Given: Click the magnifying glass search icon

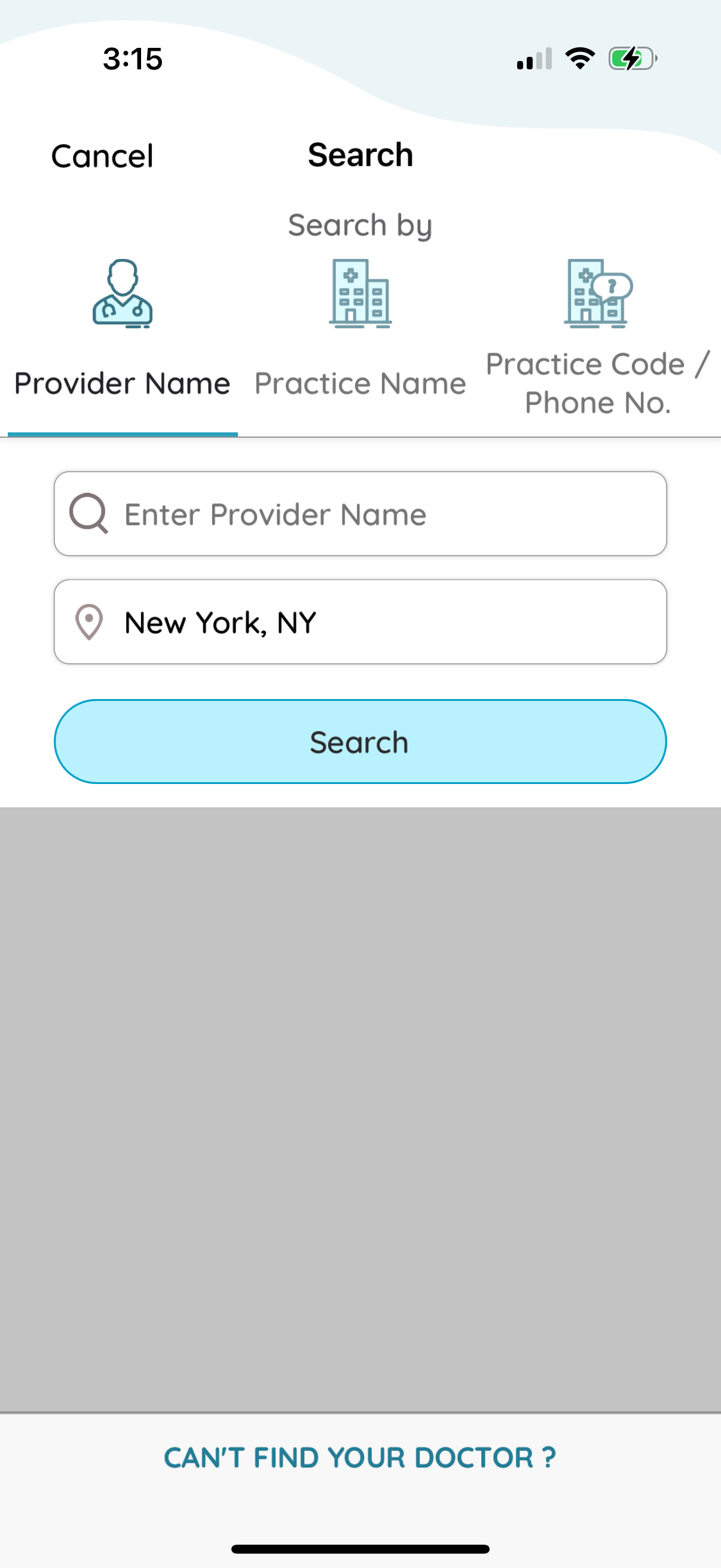Looking at the screenshot, I should click(90, 514).
